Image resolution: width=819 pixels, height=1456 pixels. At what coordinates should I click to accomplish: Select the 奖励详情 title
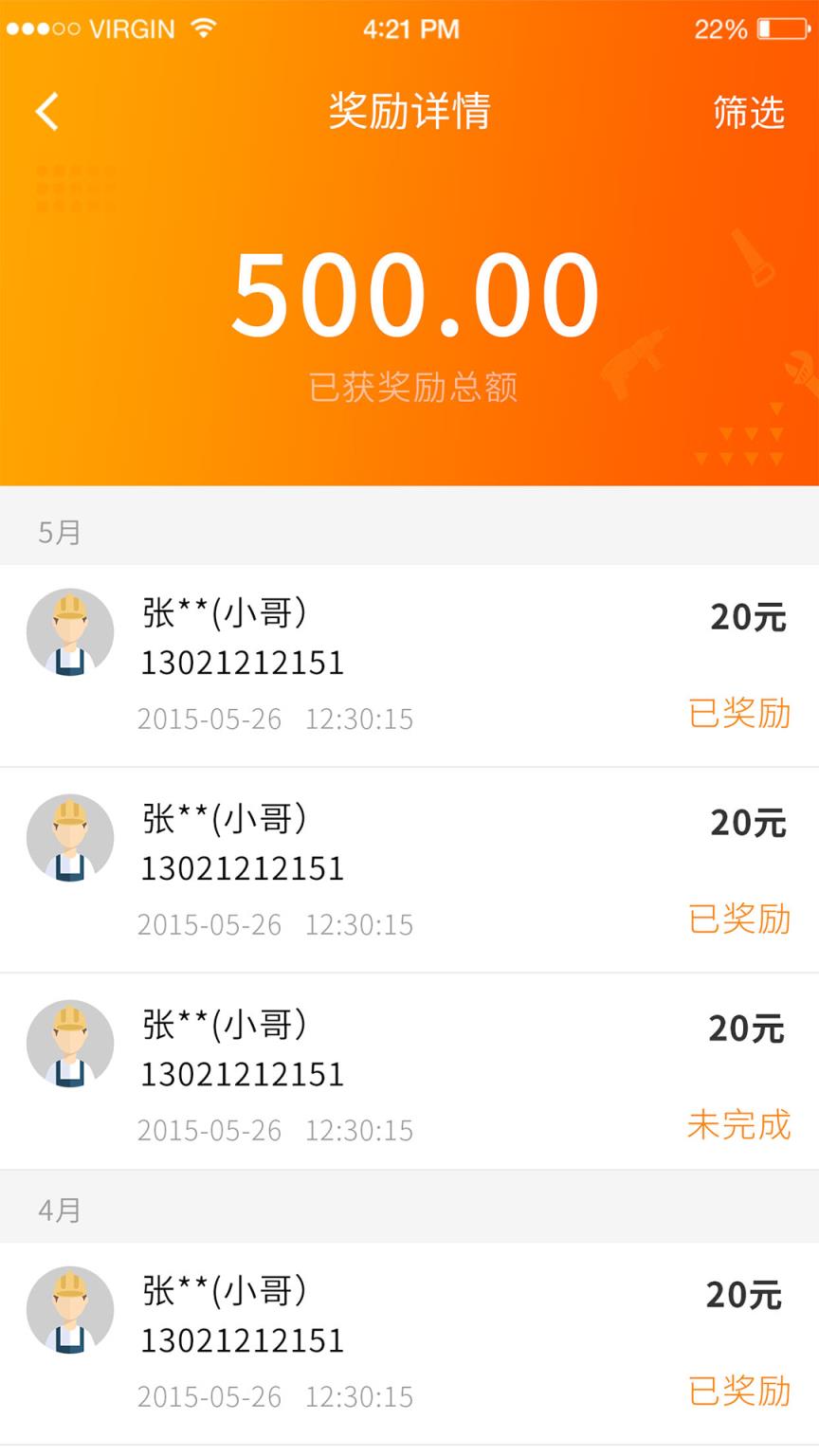(x=409, y=111)
